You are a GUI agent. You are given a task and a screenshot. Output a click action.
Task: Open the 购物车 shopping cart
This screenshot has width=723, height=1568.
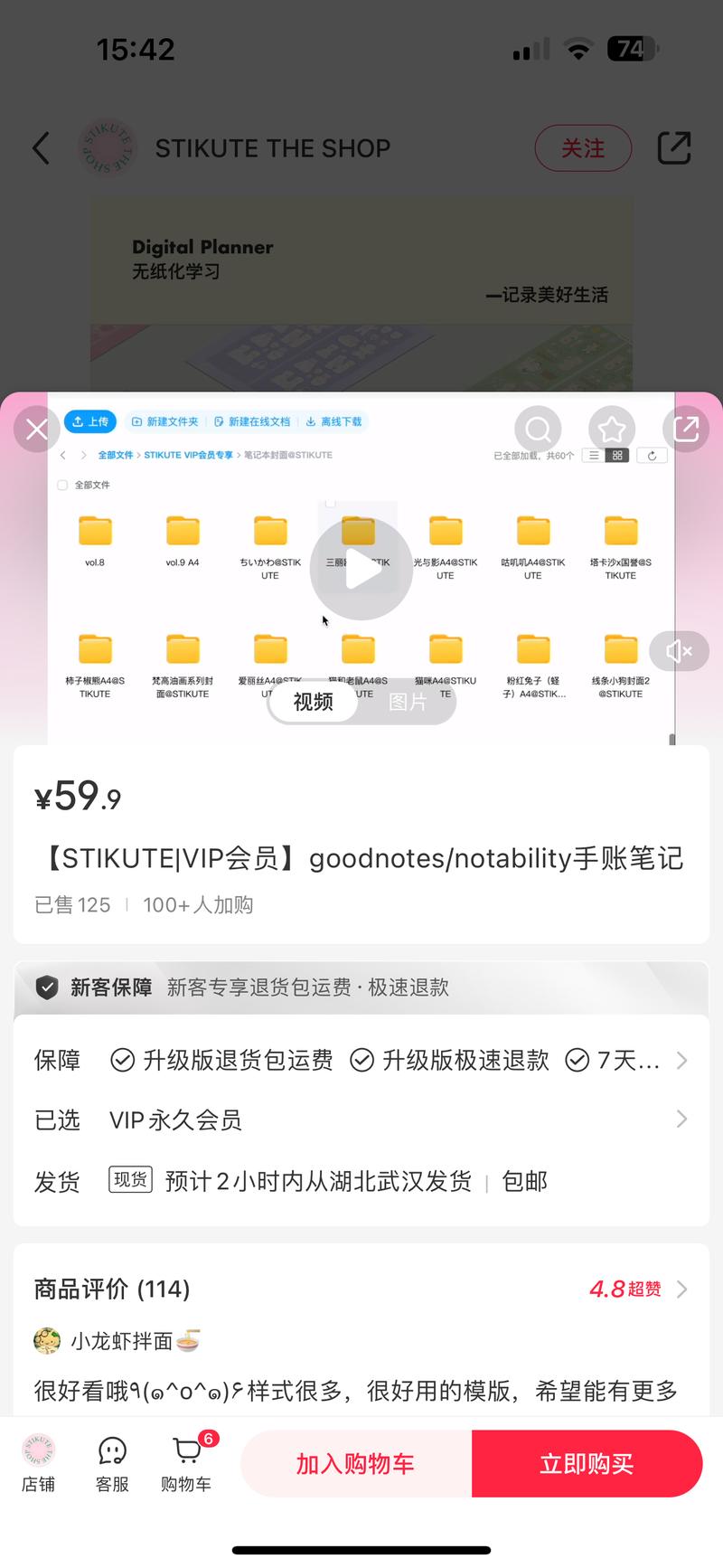coord(186,1463)
